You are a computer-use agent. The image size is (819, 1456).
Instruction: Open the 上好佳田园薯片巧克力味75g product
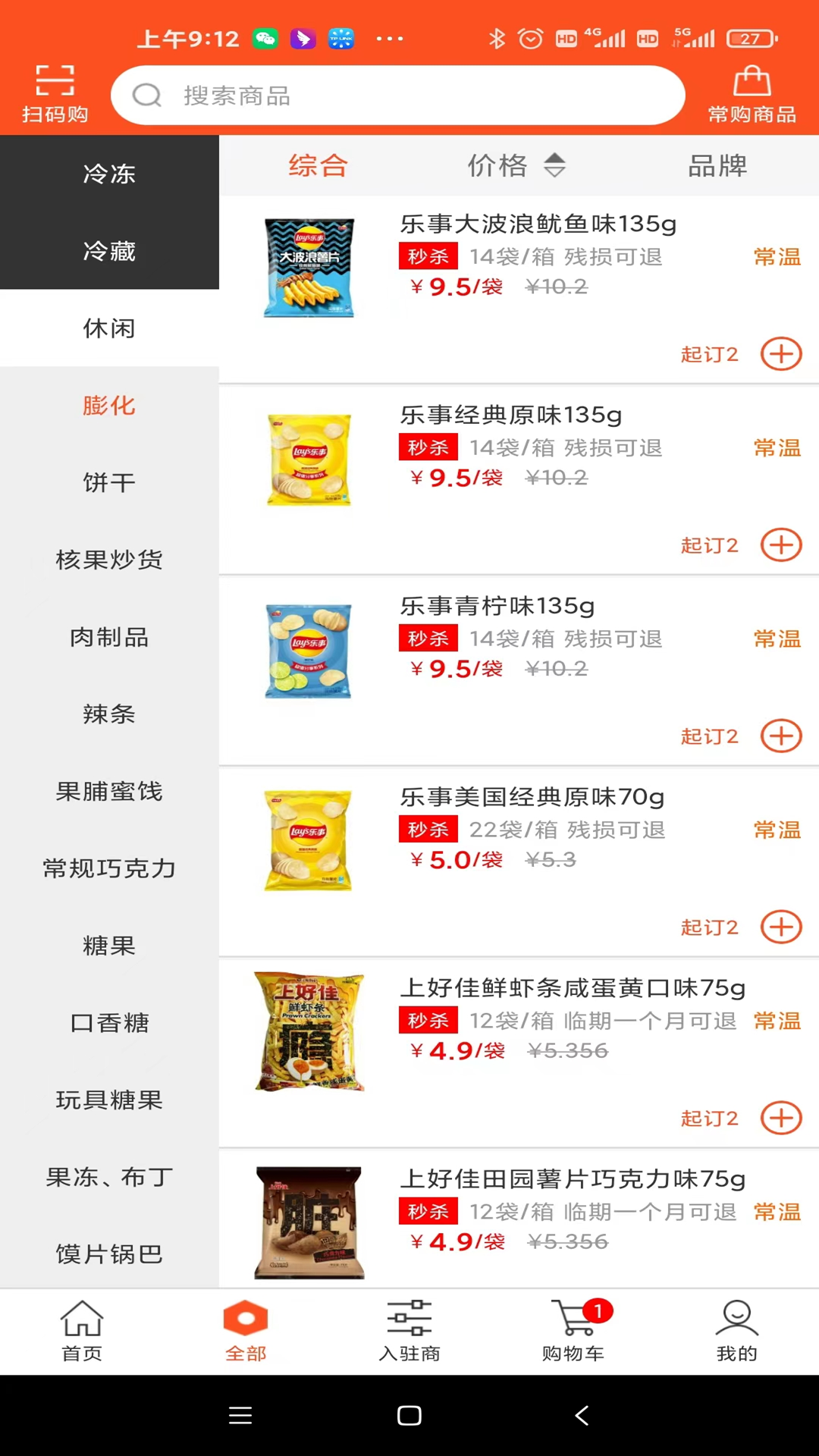572,1179
